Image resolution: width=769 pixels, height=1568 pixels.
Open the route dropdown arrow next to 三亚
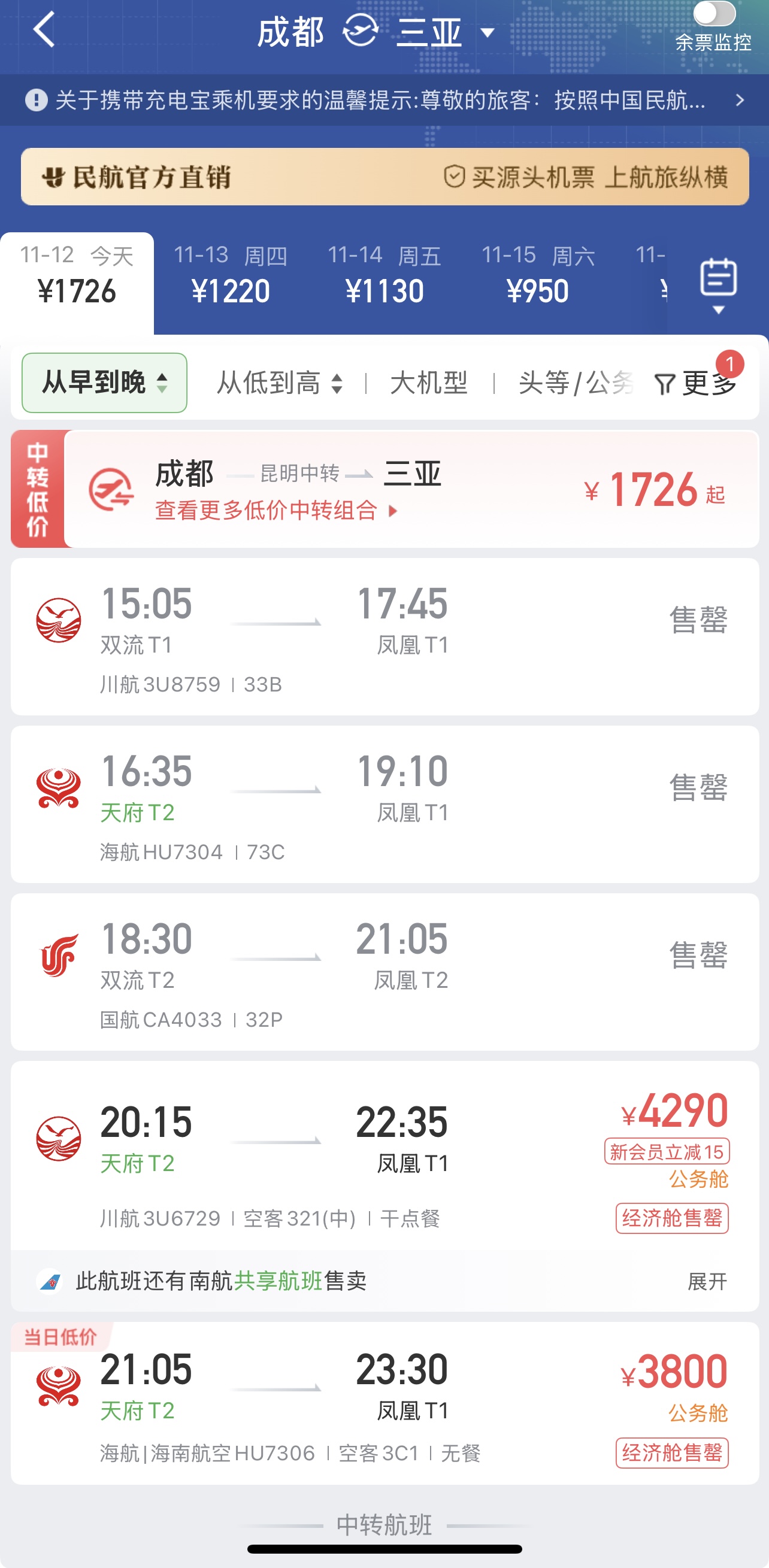(487, 32)
